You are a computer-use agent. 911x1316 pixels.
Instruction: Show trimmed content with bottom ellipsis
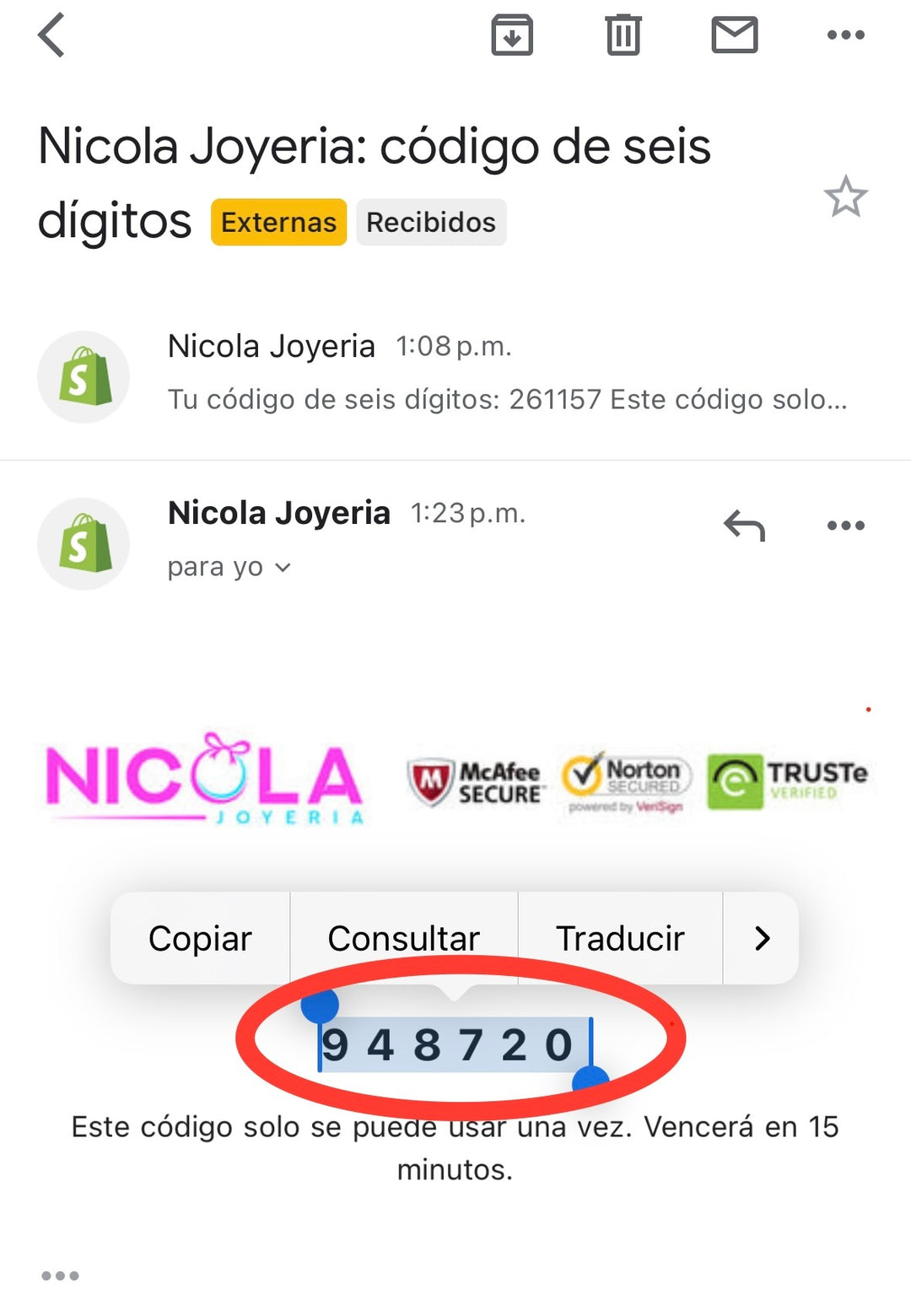(x=61, y=1276)
